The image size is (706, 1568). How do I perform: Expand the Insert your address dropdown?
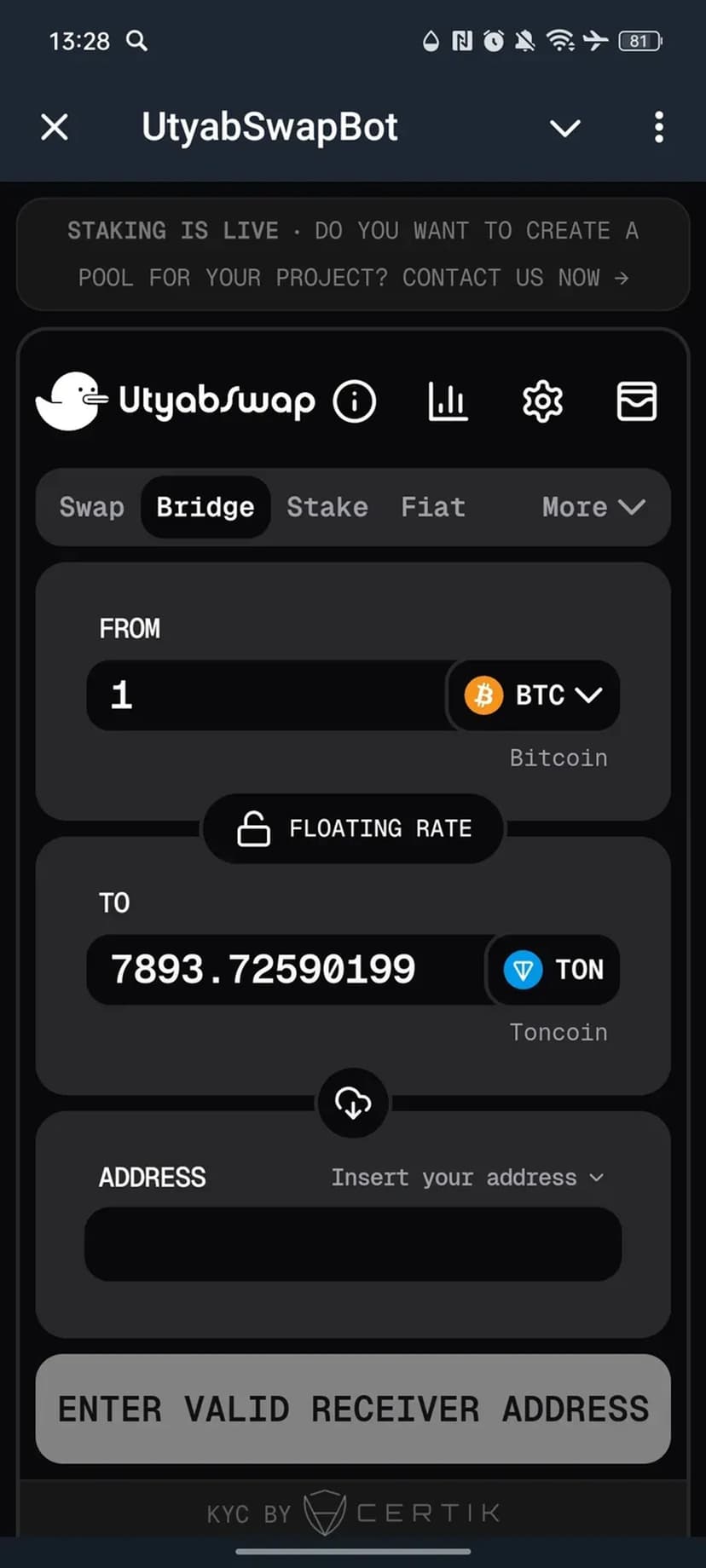coord(467,1178)
